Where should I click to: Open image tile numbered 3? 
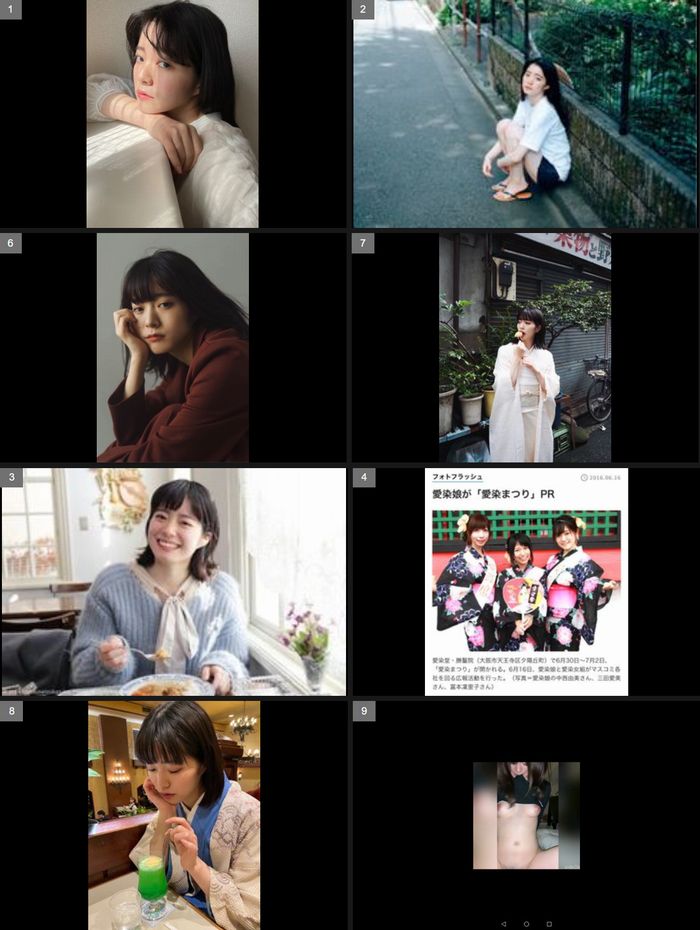pos(172,581)
